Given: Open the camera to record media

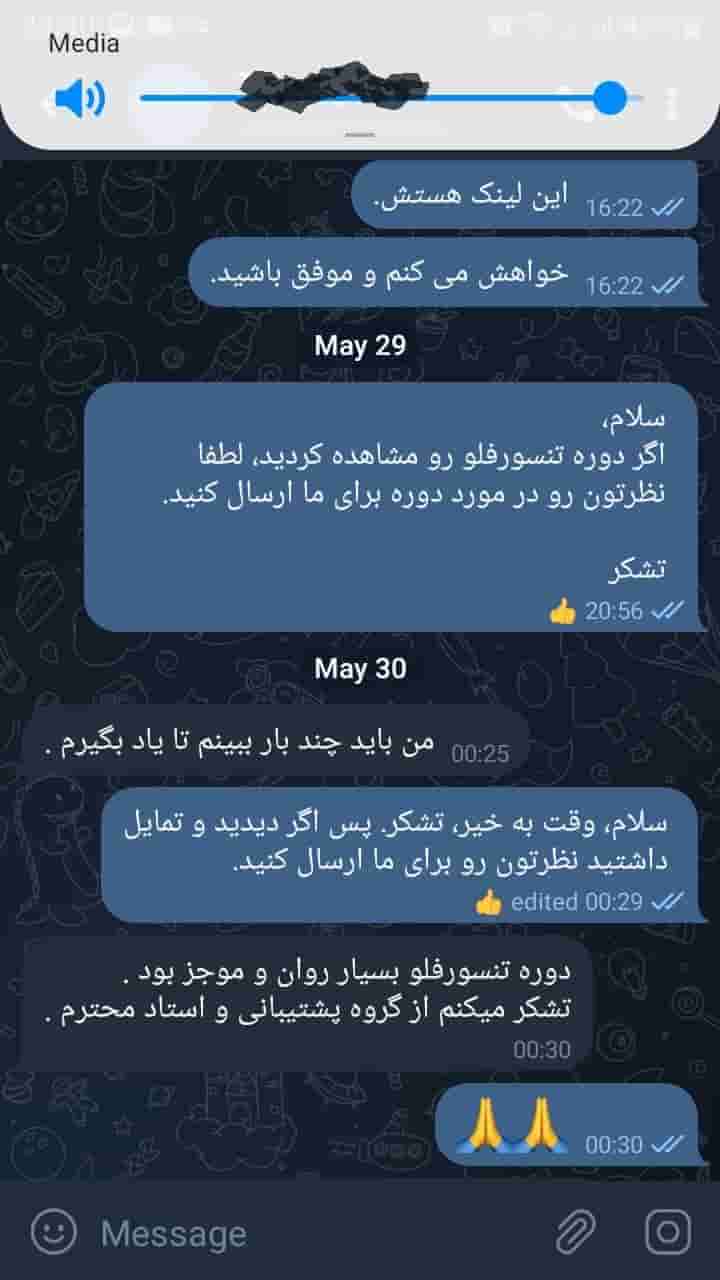Looking at the screenshot, I should pyautogui.click(x=668, y=1233).
